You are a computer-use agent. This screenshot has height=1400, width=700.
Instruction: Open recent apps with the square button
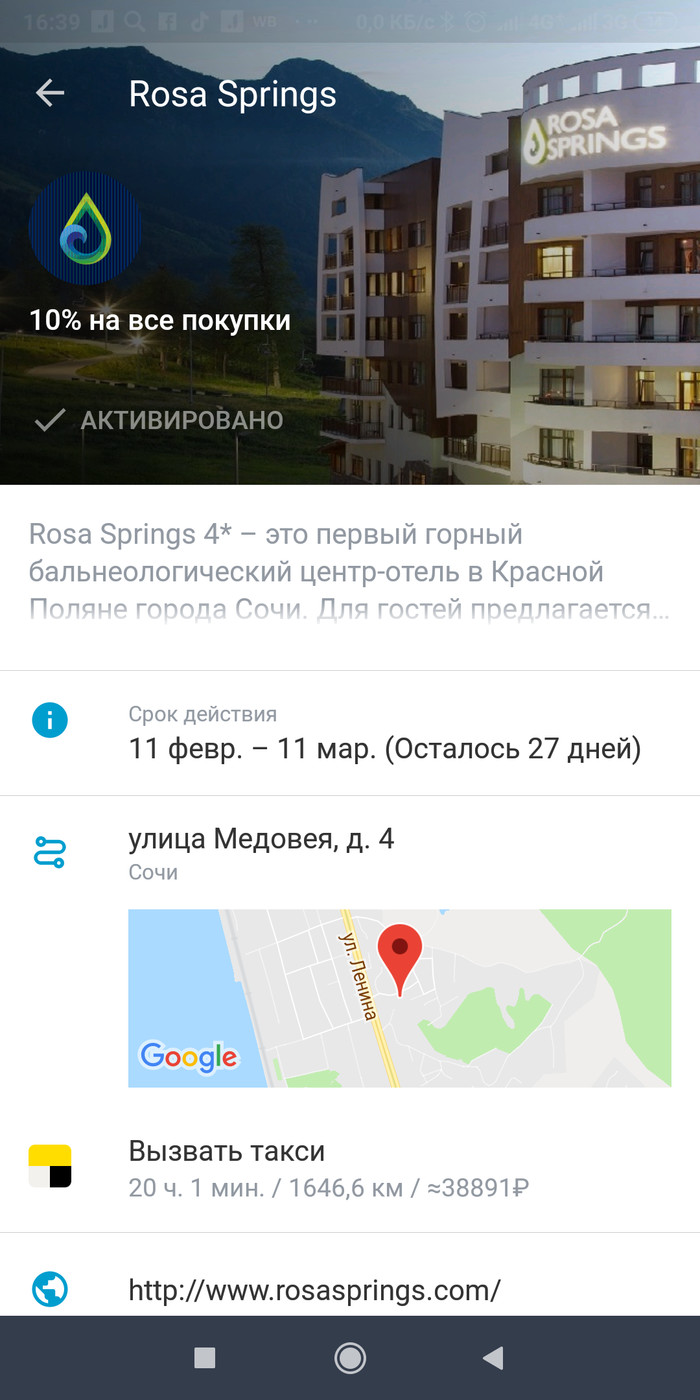pos(205,1357)
